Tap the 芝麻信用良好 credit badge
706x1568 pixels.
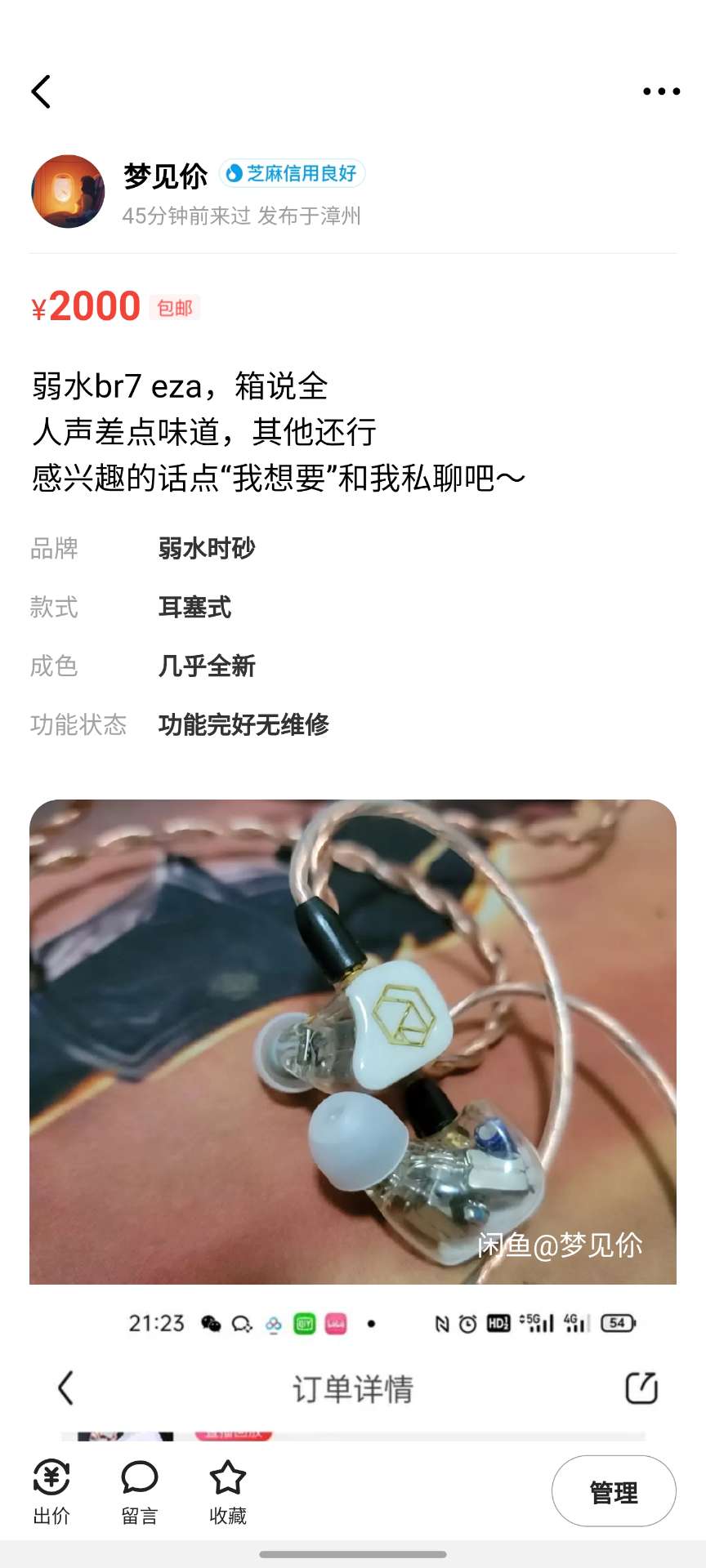click(x=292, y=173)
